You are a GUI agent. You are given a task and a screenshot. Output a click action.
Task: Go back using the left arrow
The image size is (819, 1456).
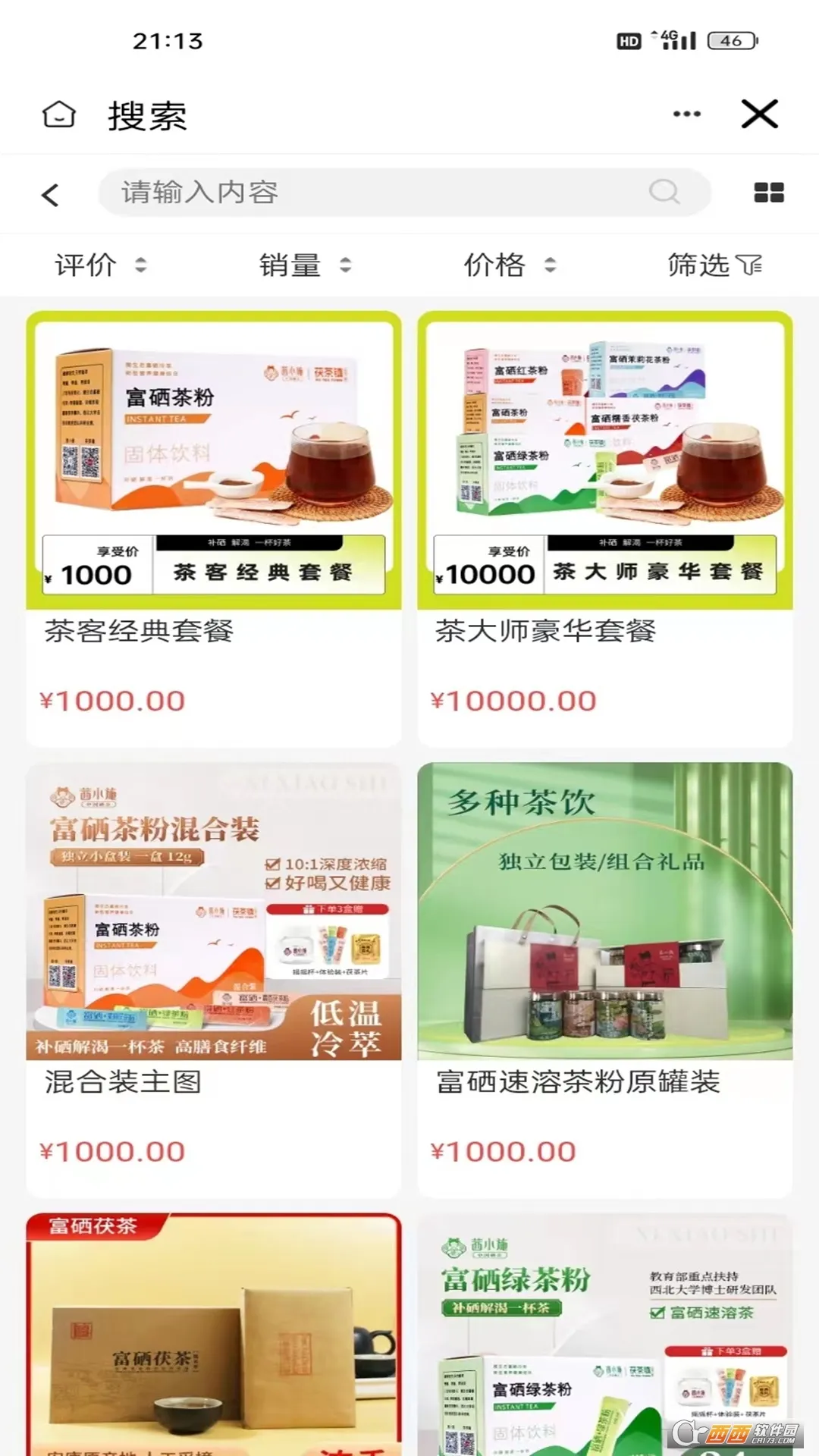tap(50, 195)
